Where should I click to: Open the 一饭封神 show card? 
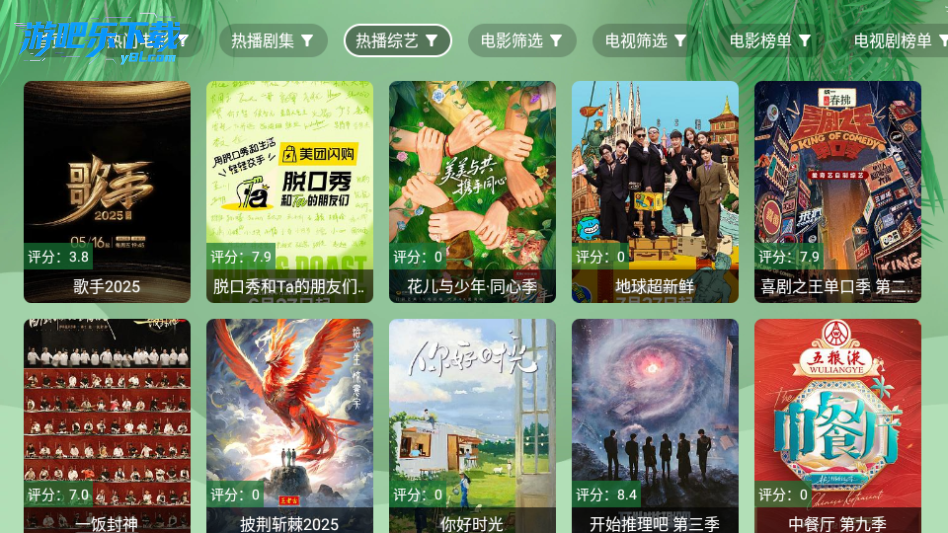[x=107, y=425]
